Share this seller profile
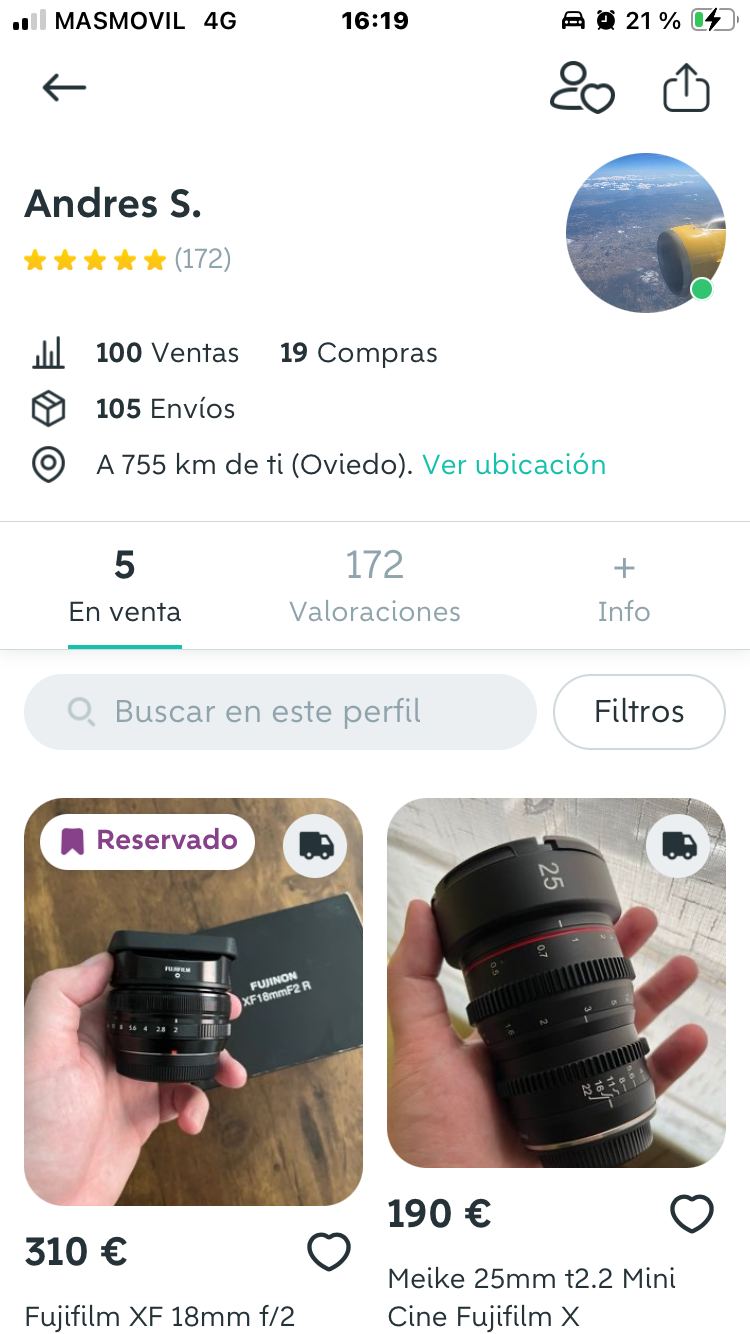 click(686, 88)
